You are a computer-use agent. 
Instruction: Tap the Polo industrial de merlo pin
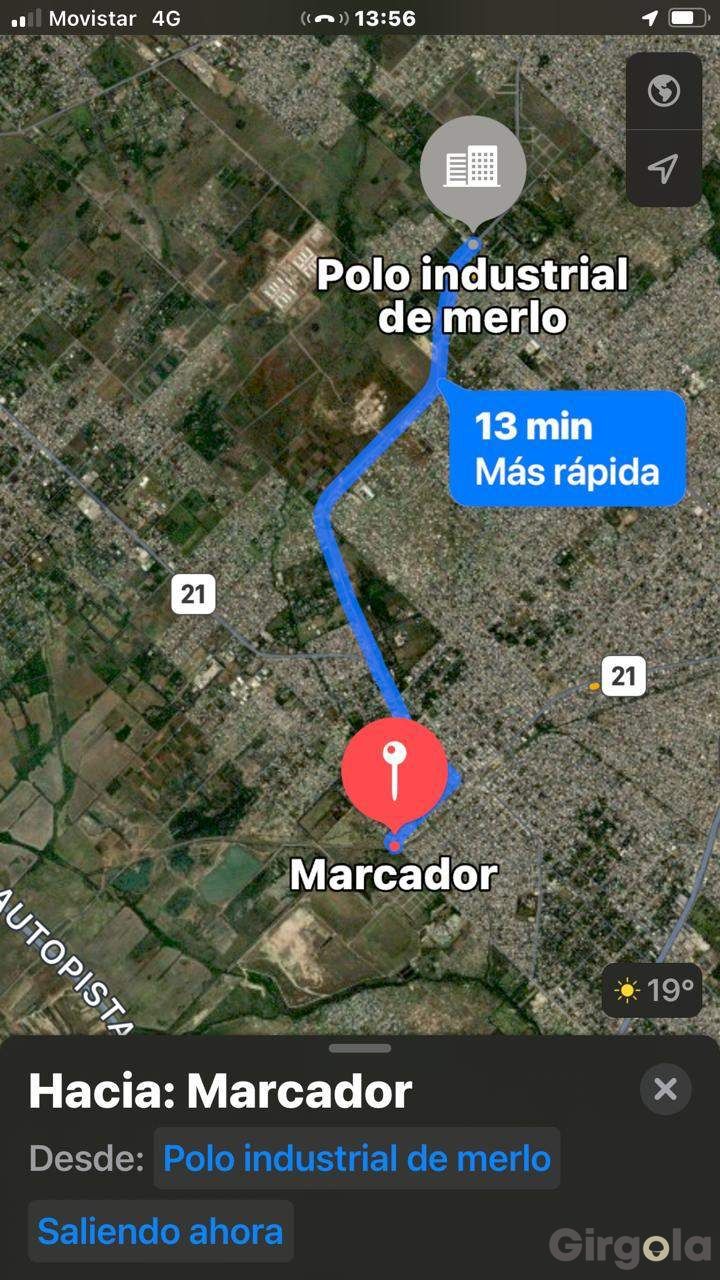[473, 168]
